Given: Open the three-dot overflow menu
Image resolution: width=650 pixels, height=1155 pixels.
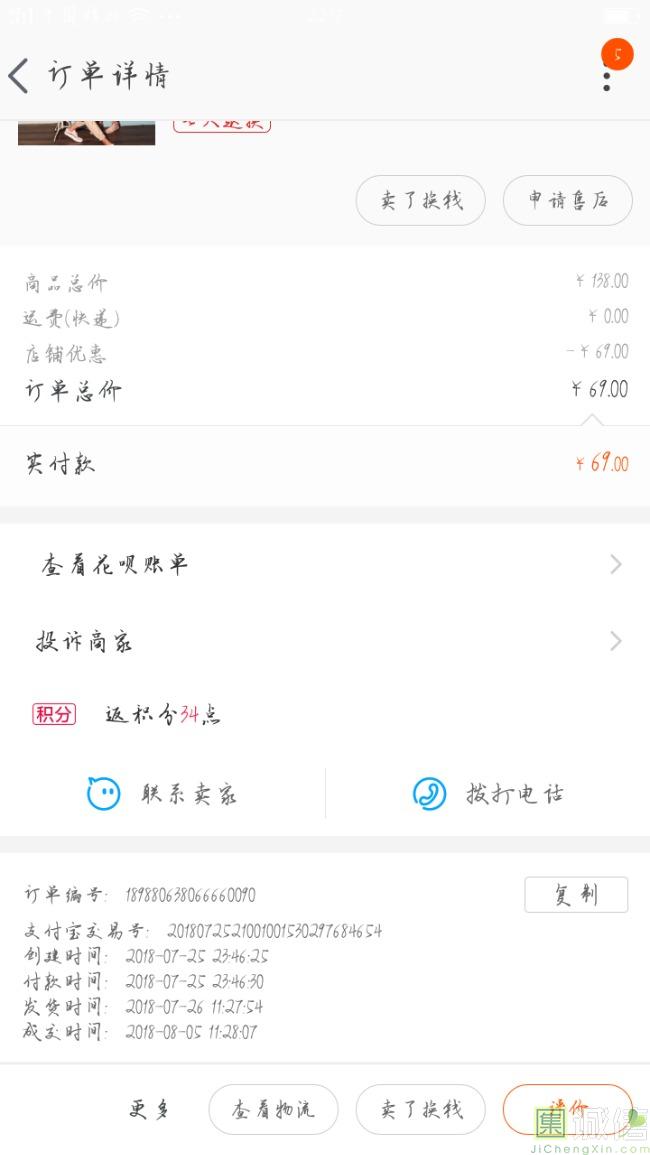Looking at the screenshot, I should click(607, 76).
